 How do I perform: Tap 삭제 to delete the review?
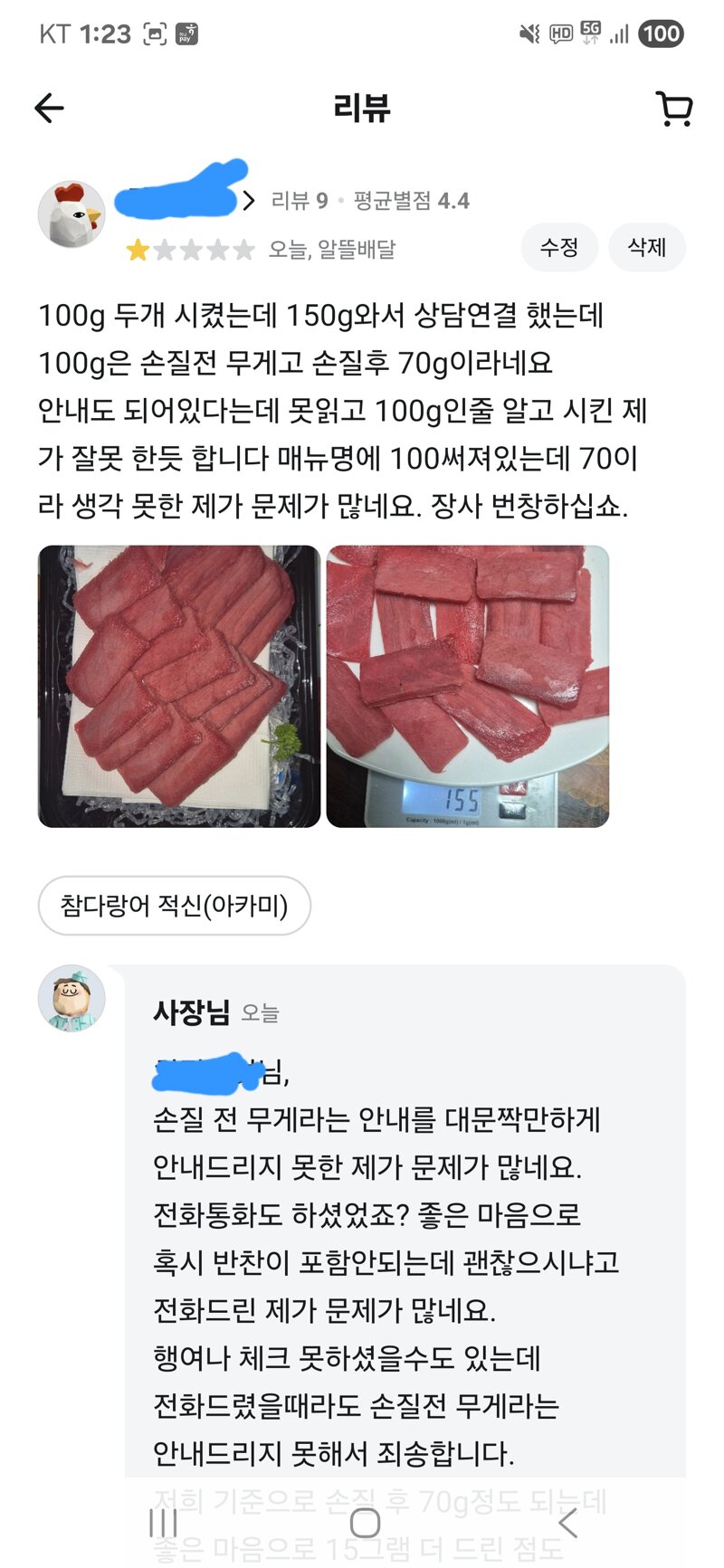(647, 247)
